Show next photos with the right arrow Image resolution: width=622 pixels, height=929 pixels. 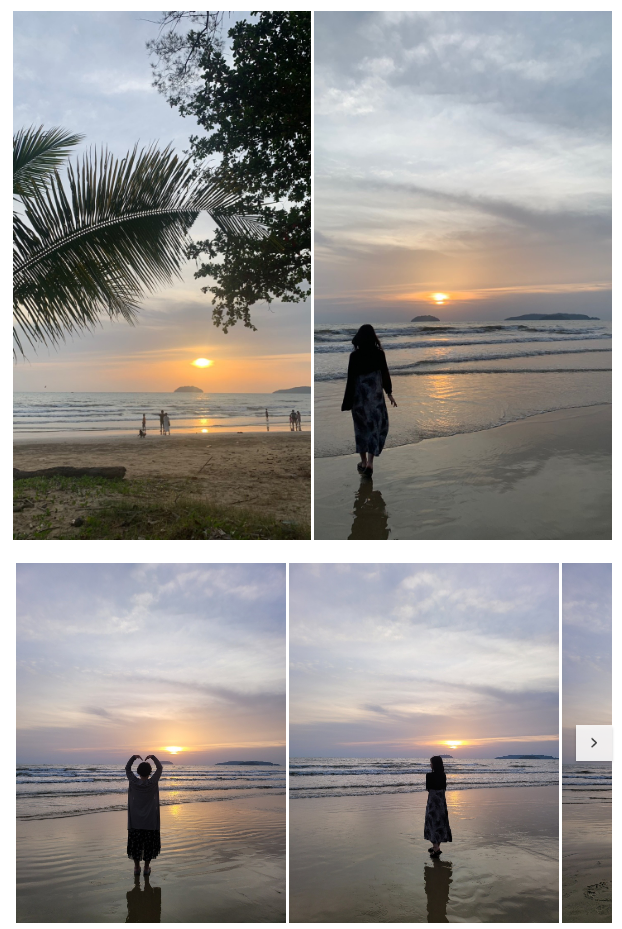[x=594, y=743]
